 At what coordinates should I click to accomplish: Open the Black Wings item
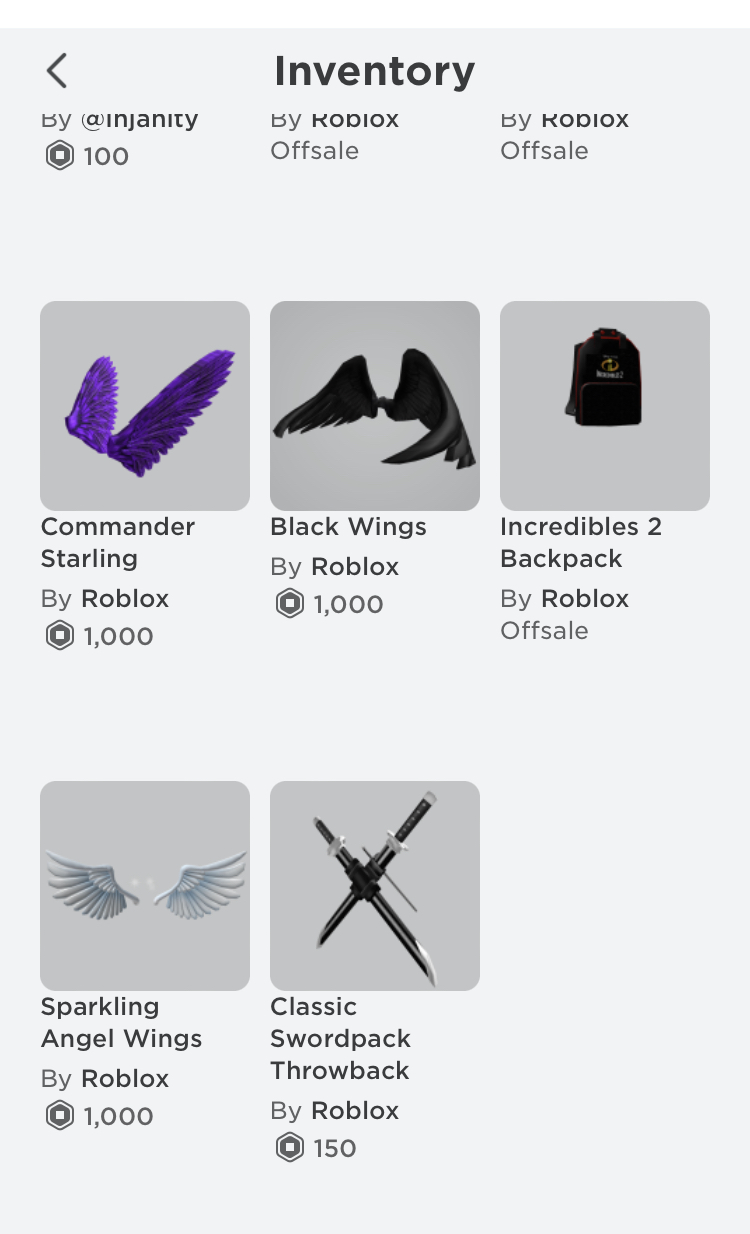(375, 406)
